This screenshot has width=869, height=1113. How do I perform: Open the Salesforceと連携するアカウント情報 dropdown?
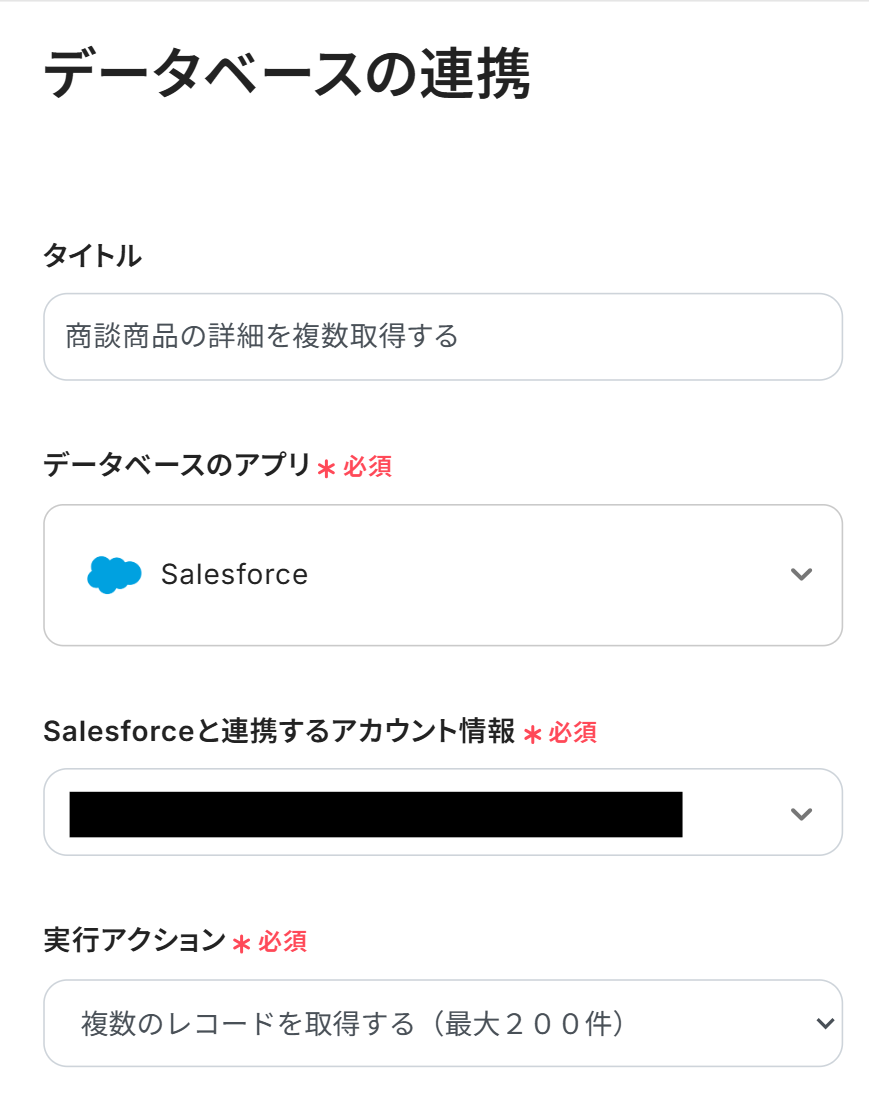click(x=443, y=812)
